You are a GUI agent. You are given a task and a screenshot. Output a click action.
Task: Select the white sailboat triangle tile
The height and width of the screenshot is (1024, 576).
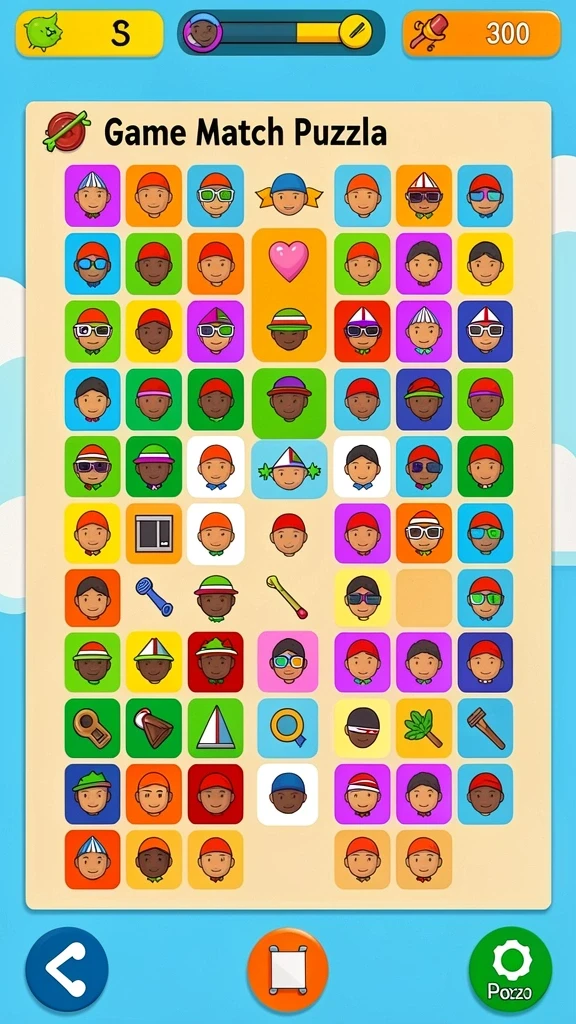pos(216,728)
